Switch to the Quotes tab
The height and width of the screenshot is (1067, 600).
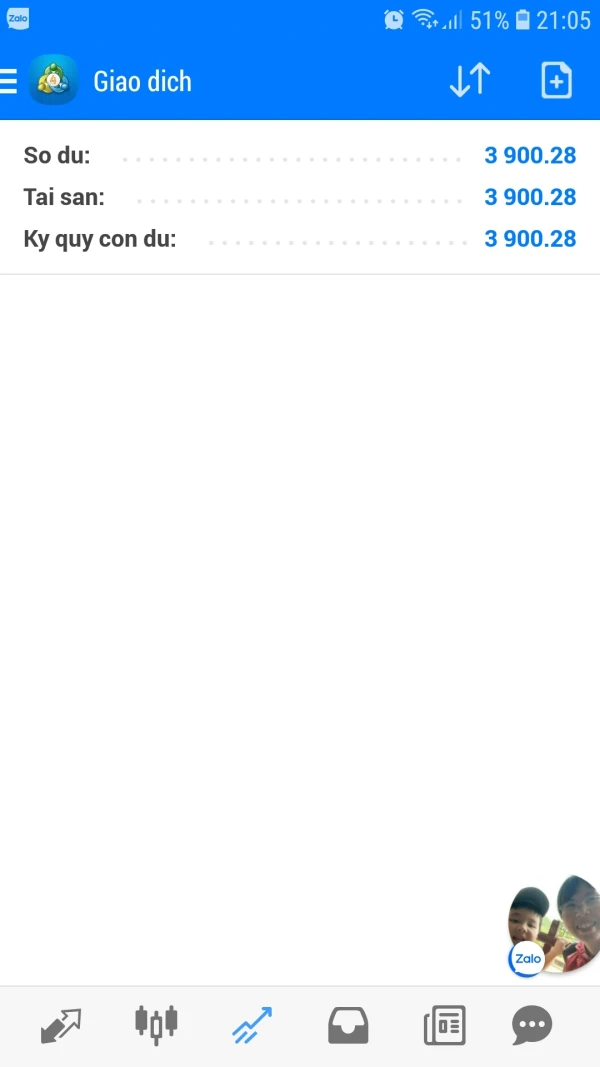pyautogui.click(x=61, y=1025)
